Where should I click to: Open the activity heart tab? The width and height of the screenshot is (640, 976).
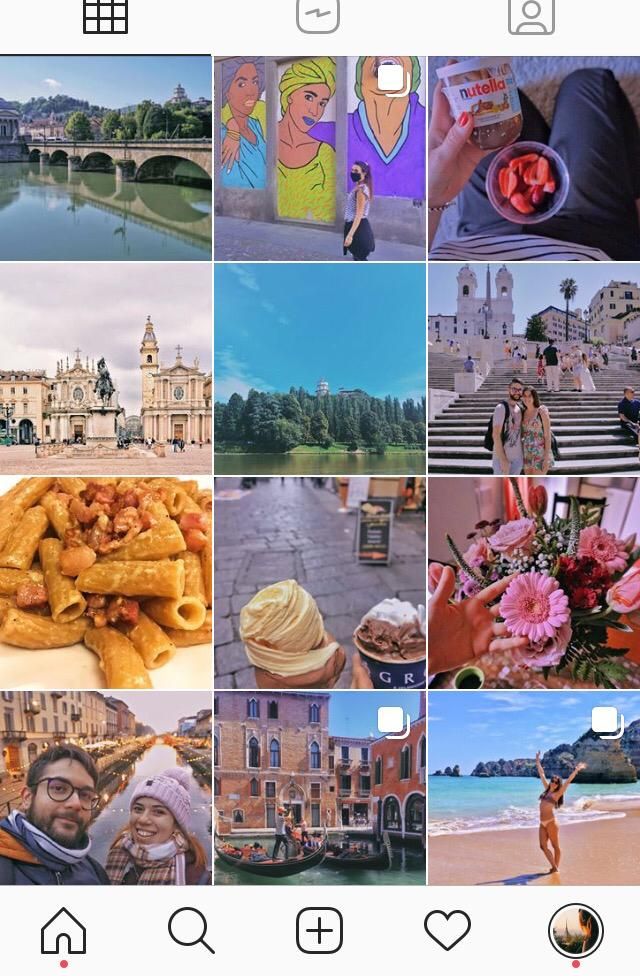(x=447, y=931)
